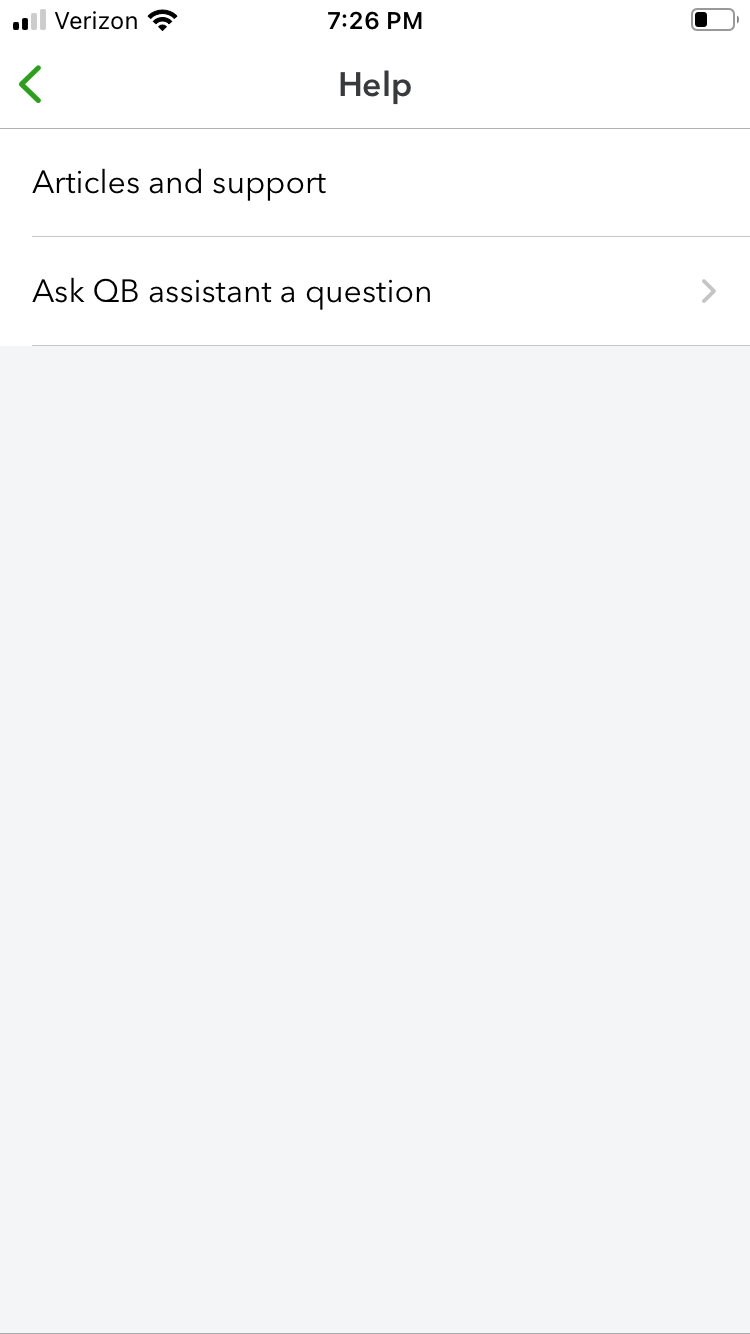Ask QB assistant a question
This screenshot has height=1334, width=750.
point(232,292)
